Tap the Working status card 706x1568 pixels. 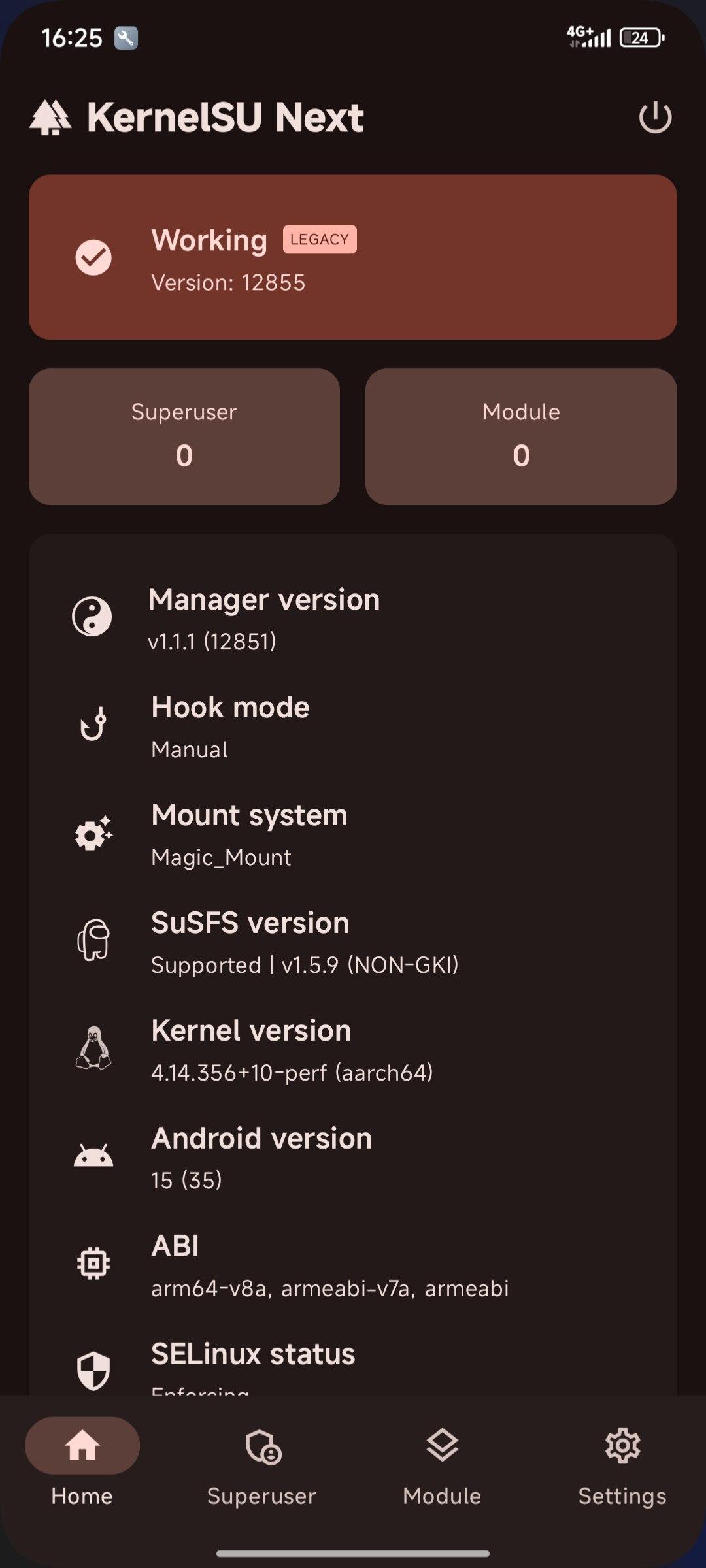[x=353, y=257]
